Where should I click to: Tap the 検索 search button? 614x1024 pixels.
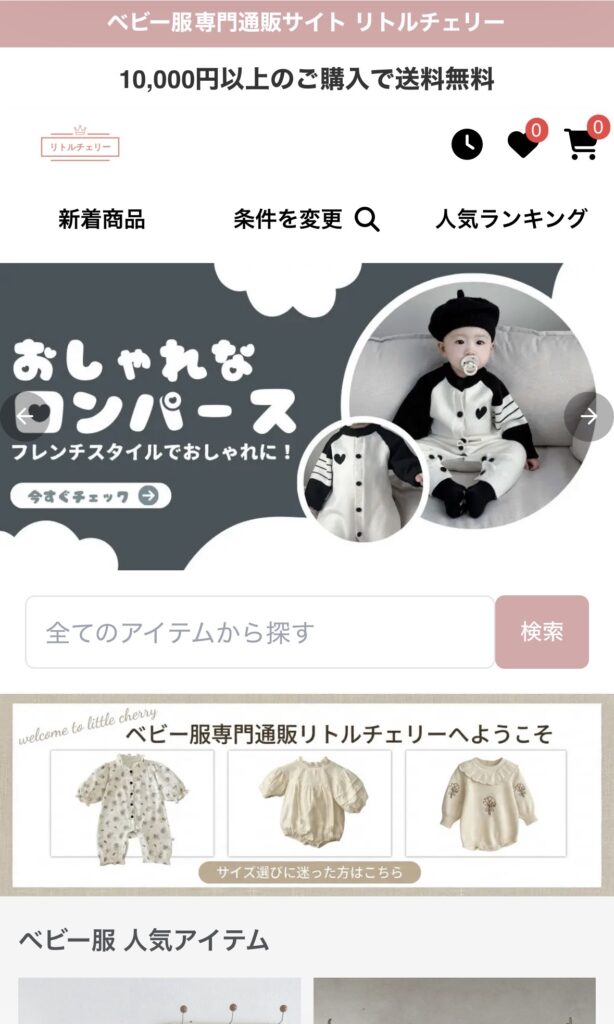(542, 632)
